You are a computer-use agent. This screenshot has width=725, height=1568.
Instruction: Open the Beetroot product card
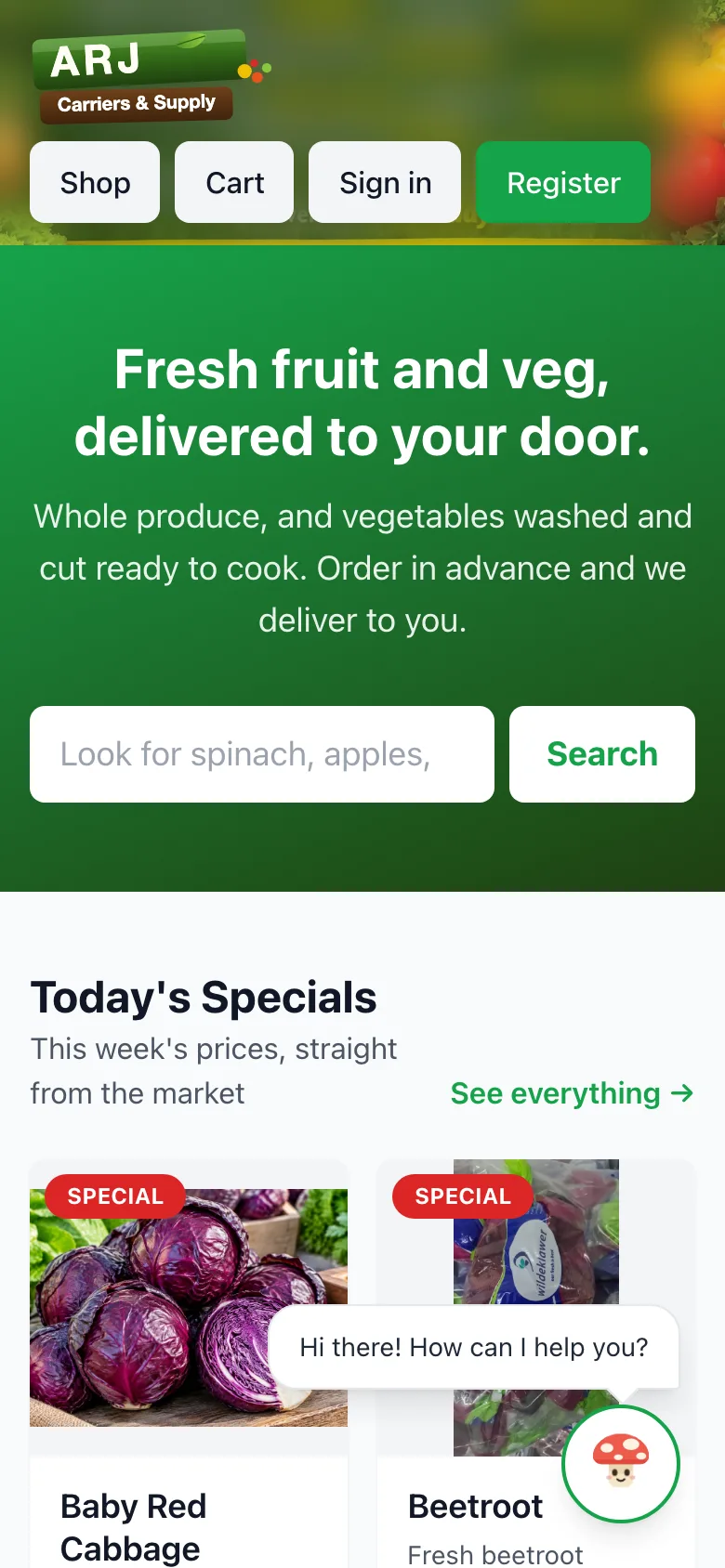(536, 1364)
